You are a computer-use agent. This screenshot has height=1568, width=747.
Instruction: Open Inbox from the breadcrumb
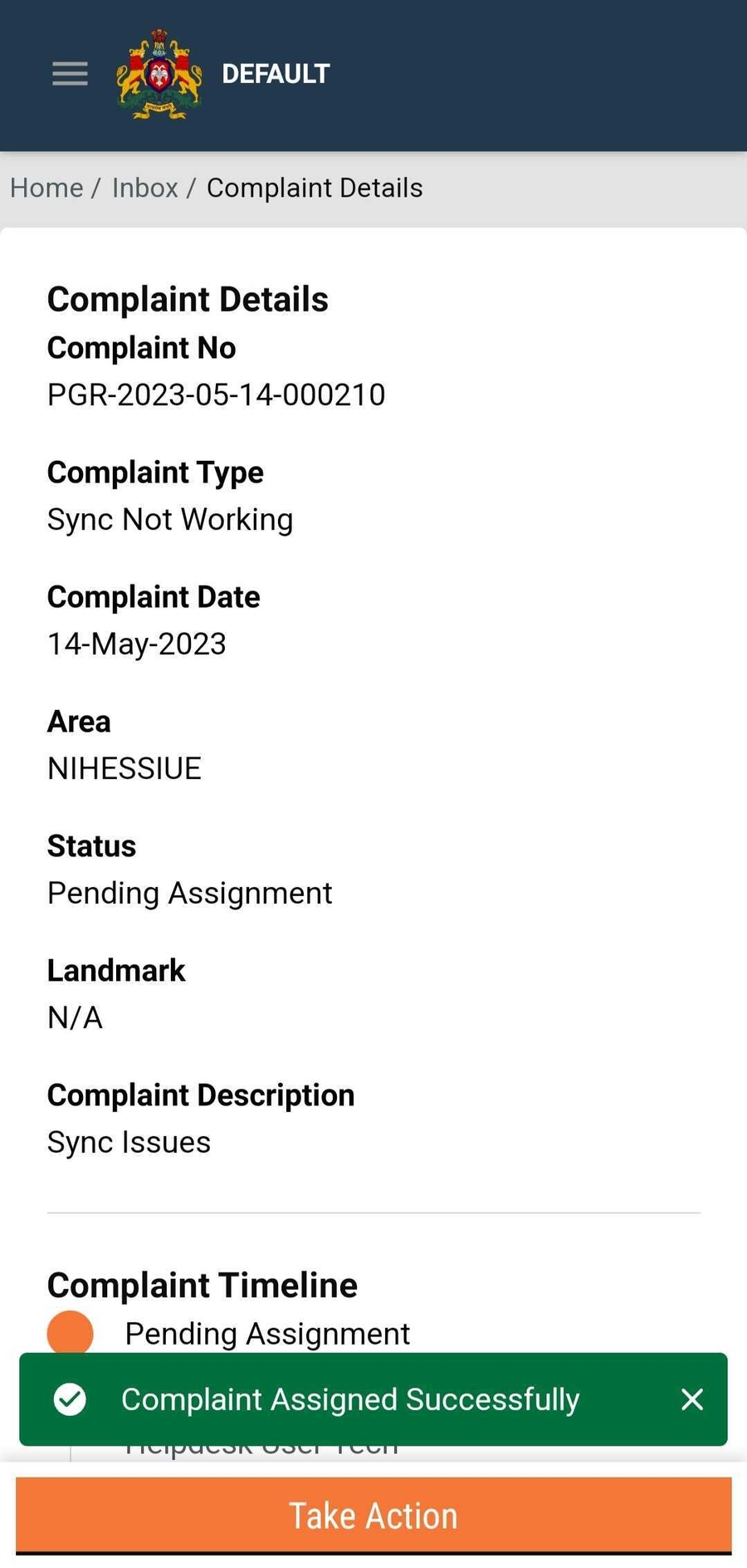pos(145,188)
